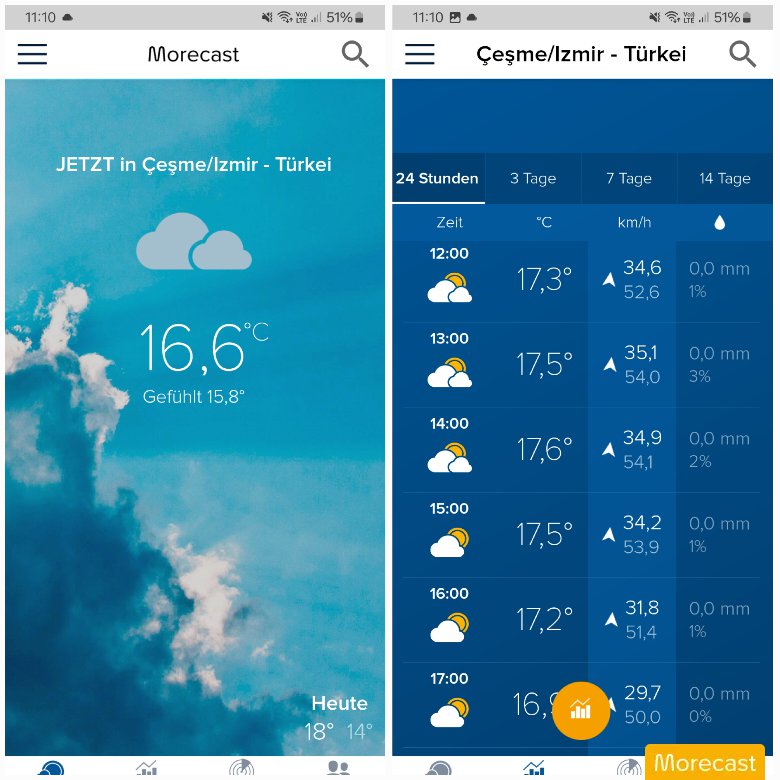Switch to the 7 Tage forecast
The width and height of the screenshot is (780, 780).
pos(629,178)
